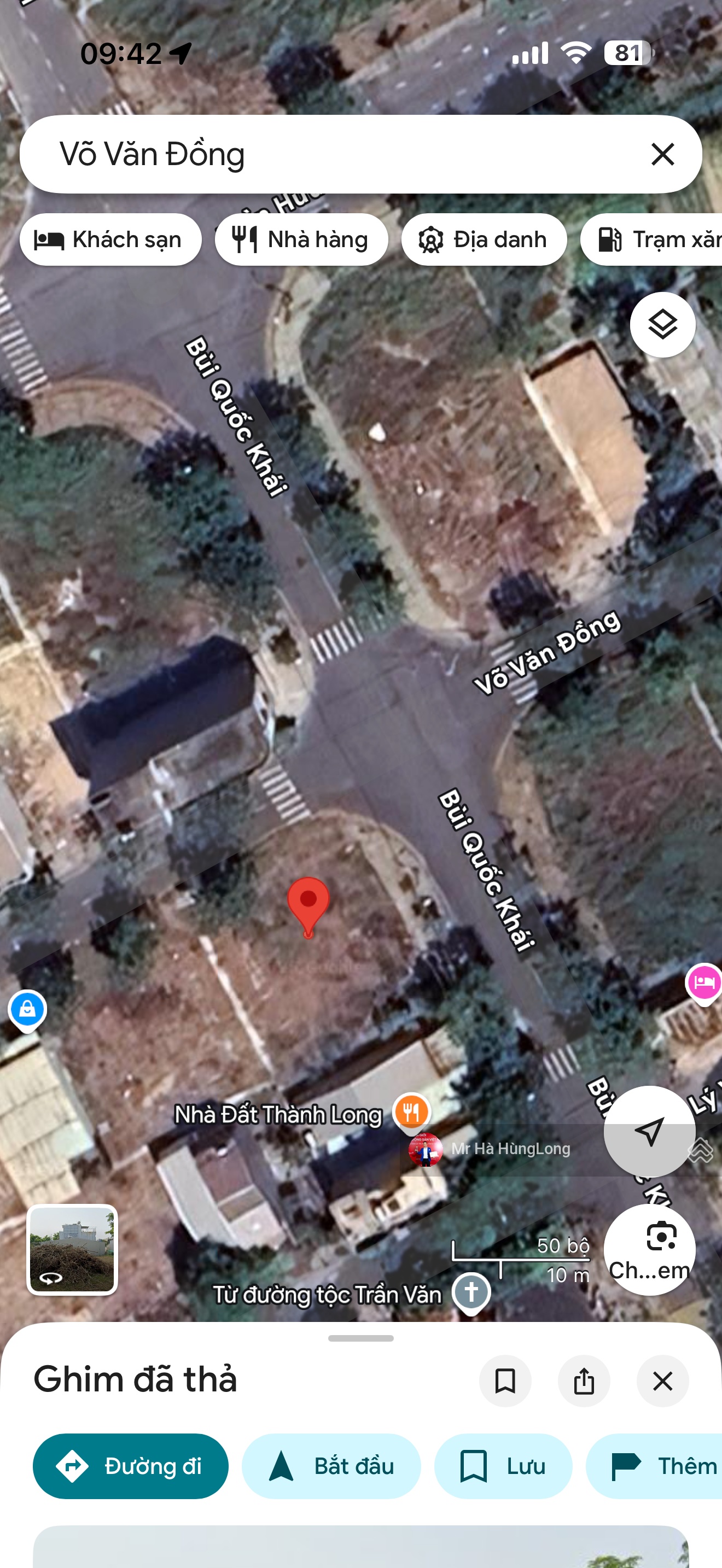This screenshot has width=722, height=1568.
Task: Select the Địa danh chip
Action: coord(484,239)
